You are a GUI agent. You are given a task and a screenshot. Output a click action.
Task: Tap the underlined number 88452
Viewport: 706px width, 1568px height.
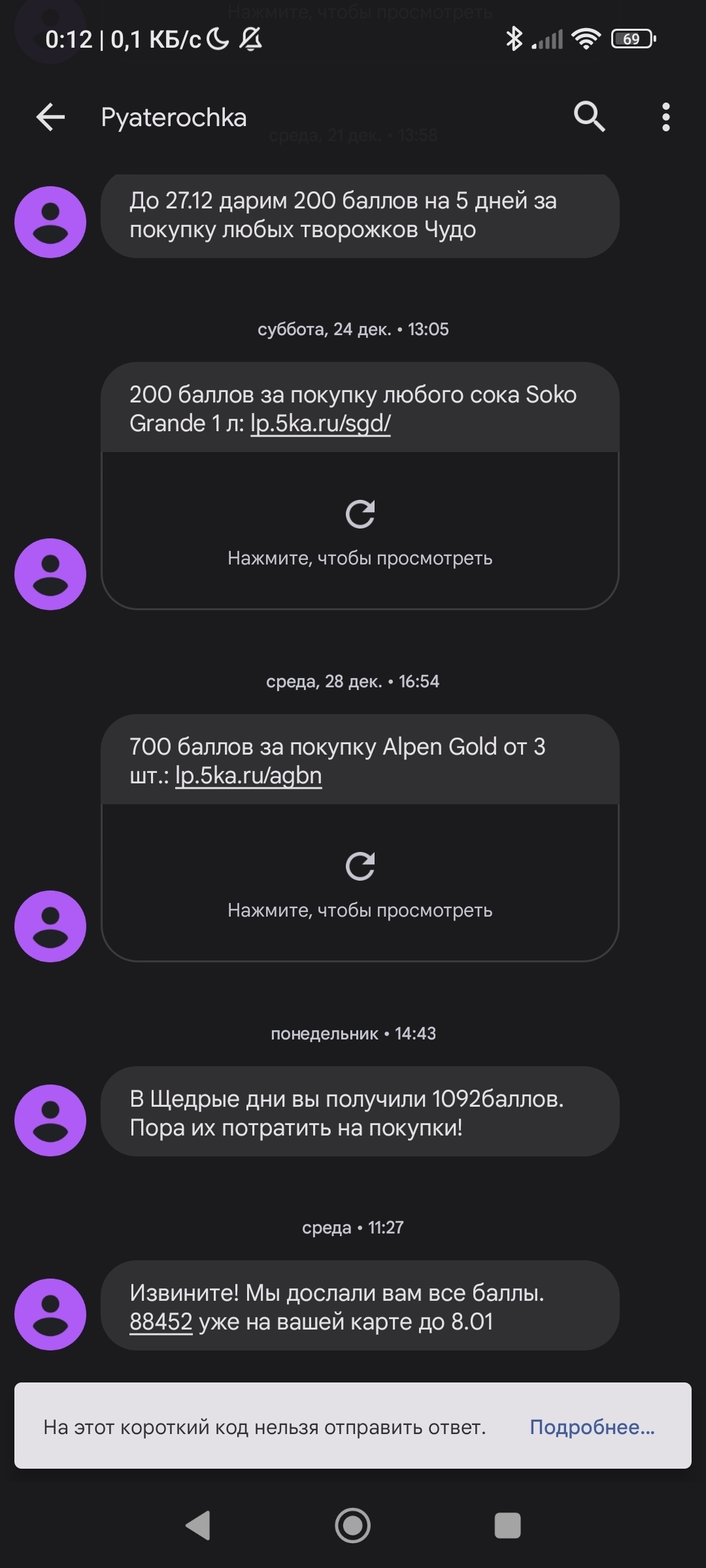[x=161, y=1322]
